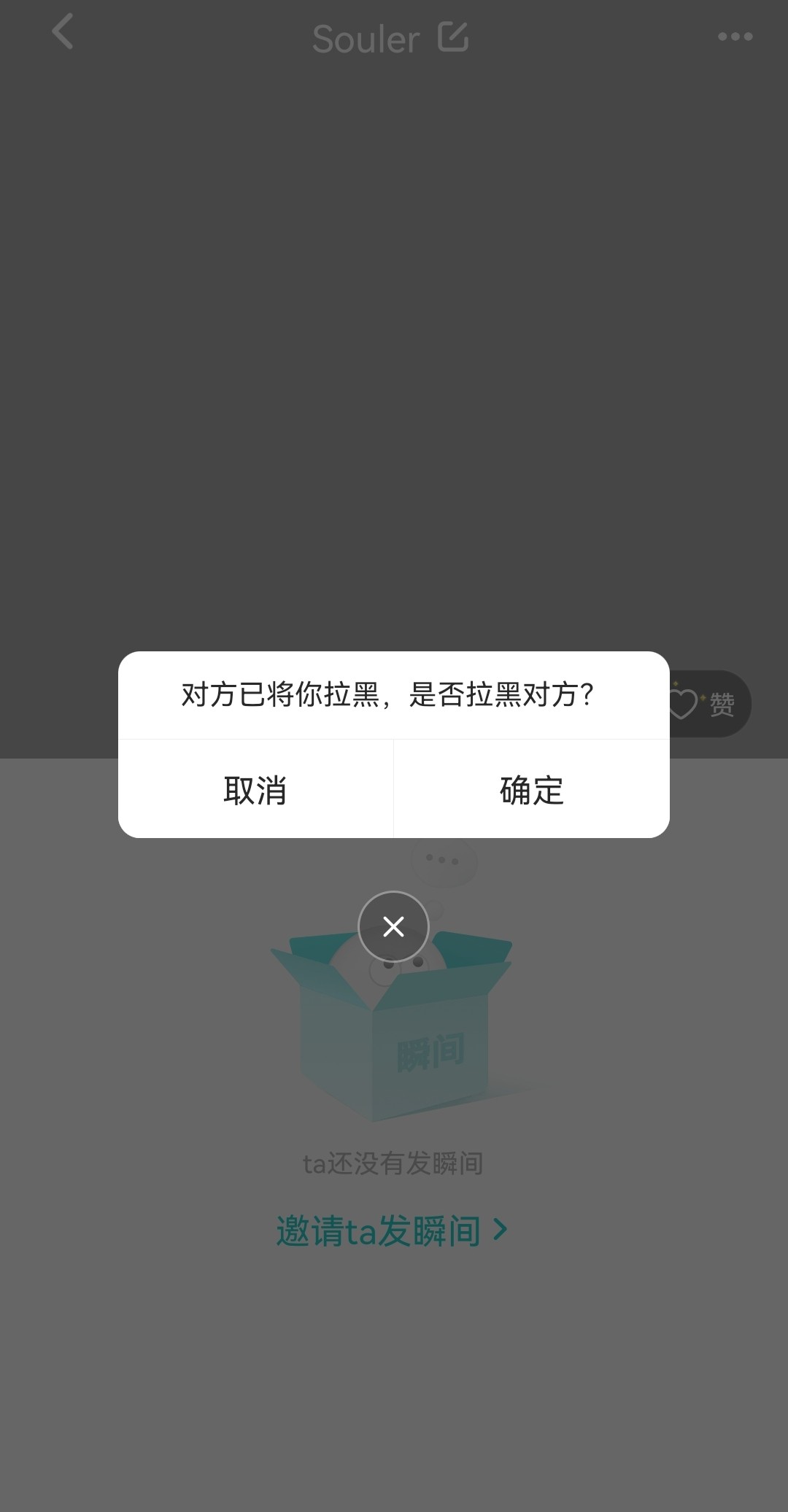Screen dimensions: 788x1512
Task: Tap 取消 to cancel blocking
Action: (255, 789)
